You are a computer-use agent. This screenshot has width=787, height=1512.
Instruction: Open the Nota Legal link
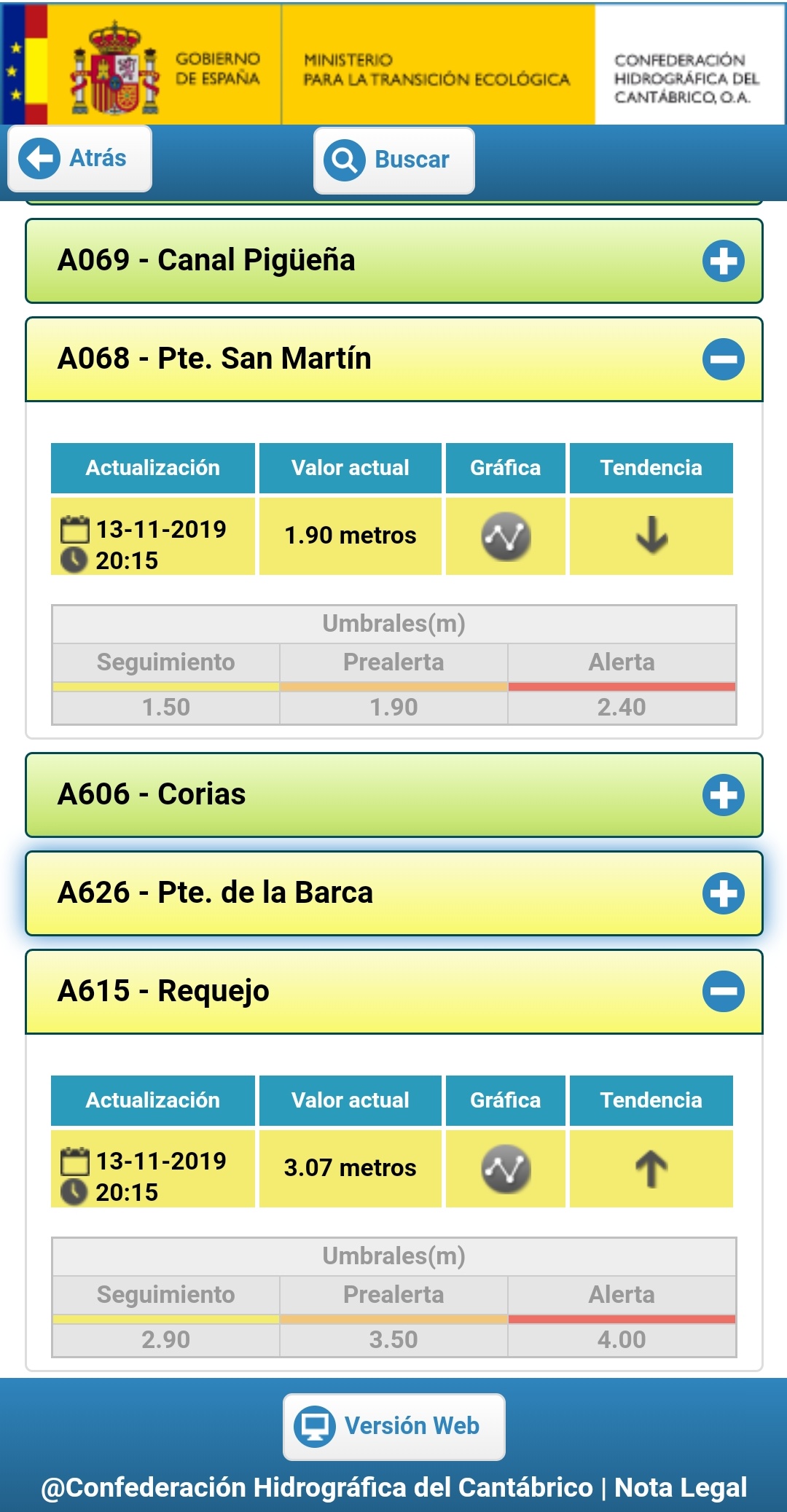coord(681,1487)
